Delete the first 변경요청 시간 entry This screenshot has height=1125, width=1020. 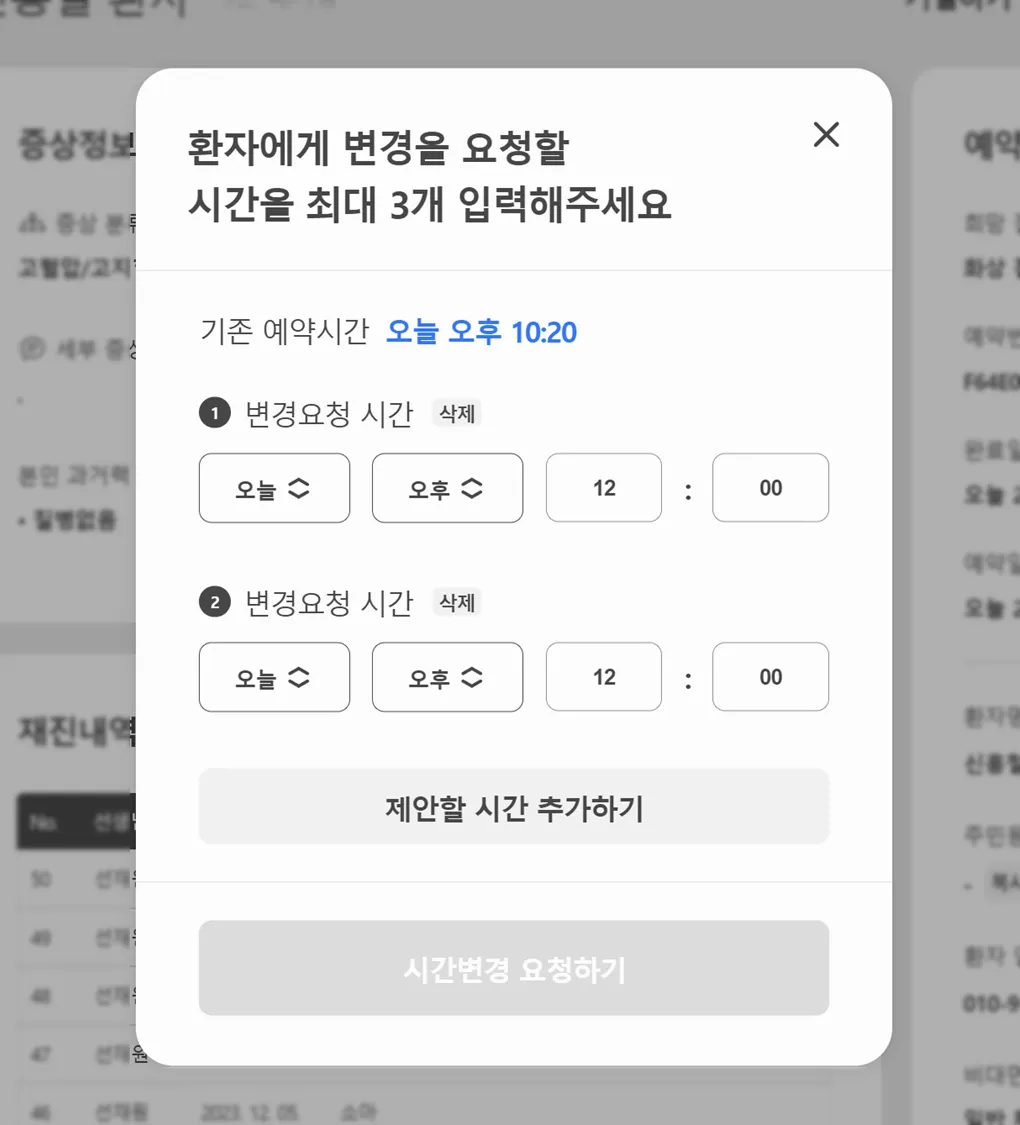point(457,413)
